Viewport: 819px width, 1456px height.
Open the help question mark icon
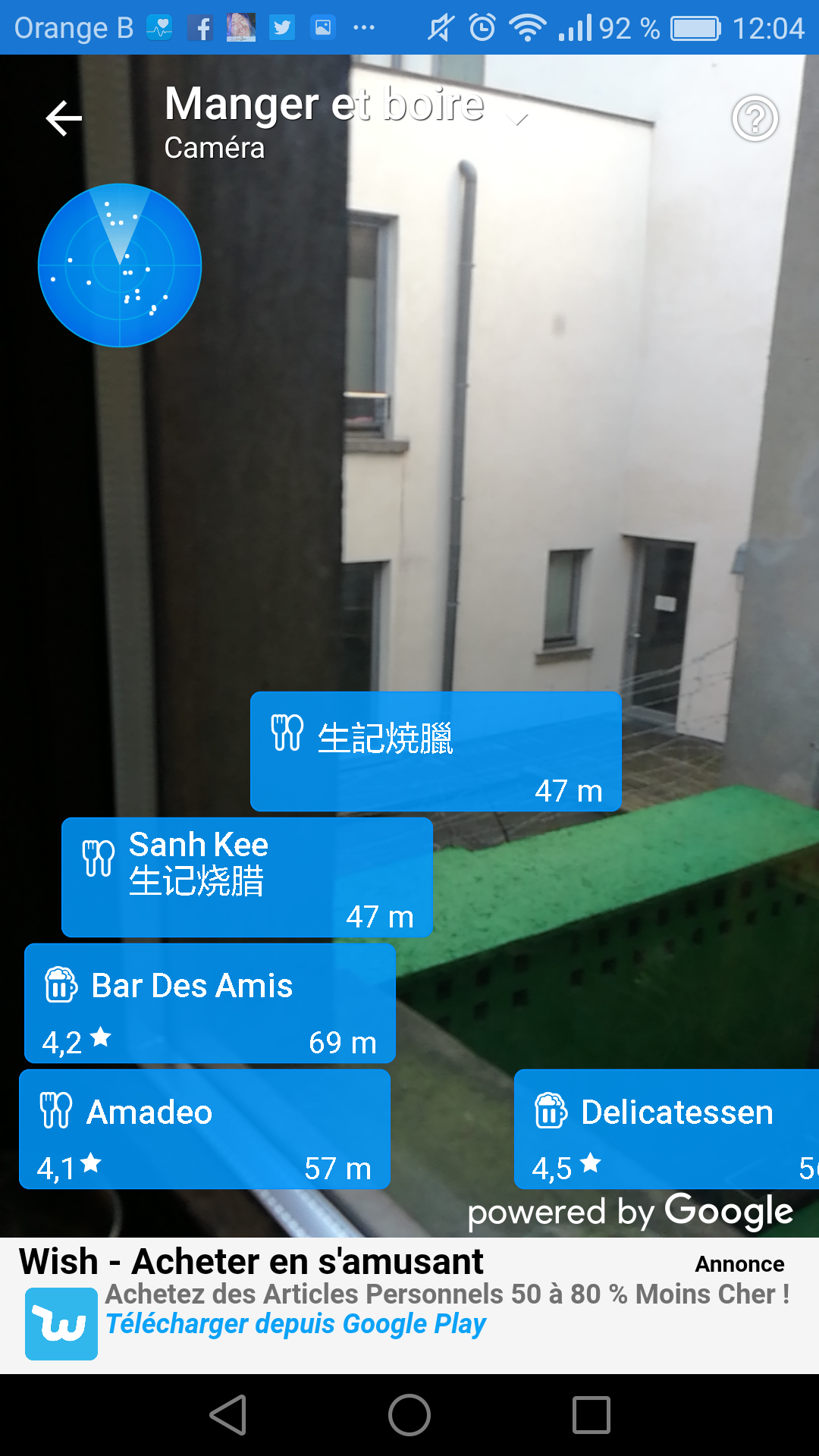click(x=755, y=118)
